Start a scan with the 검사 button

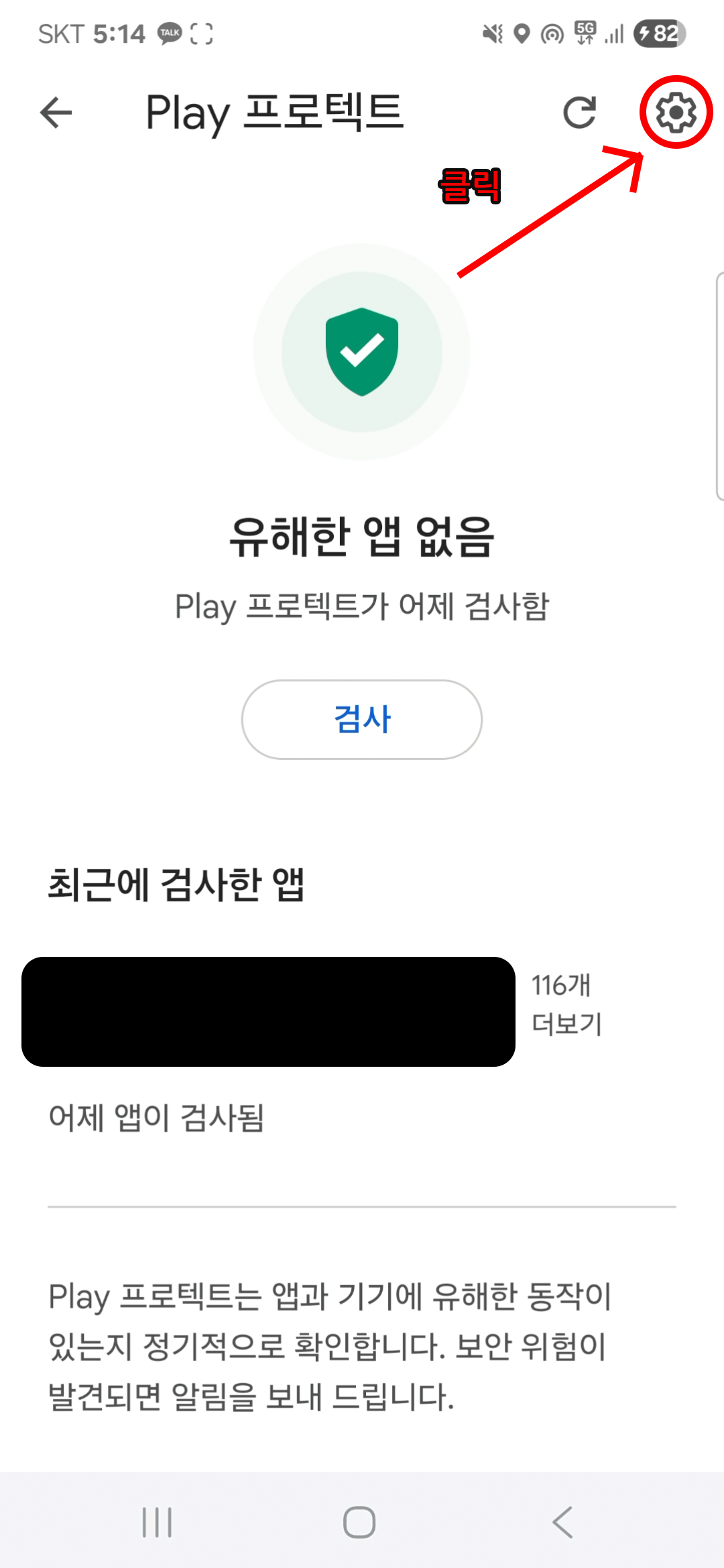point(361,718)
